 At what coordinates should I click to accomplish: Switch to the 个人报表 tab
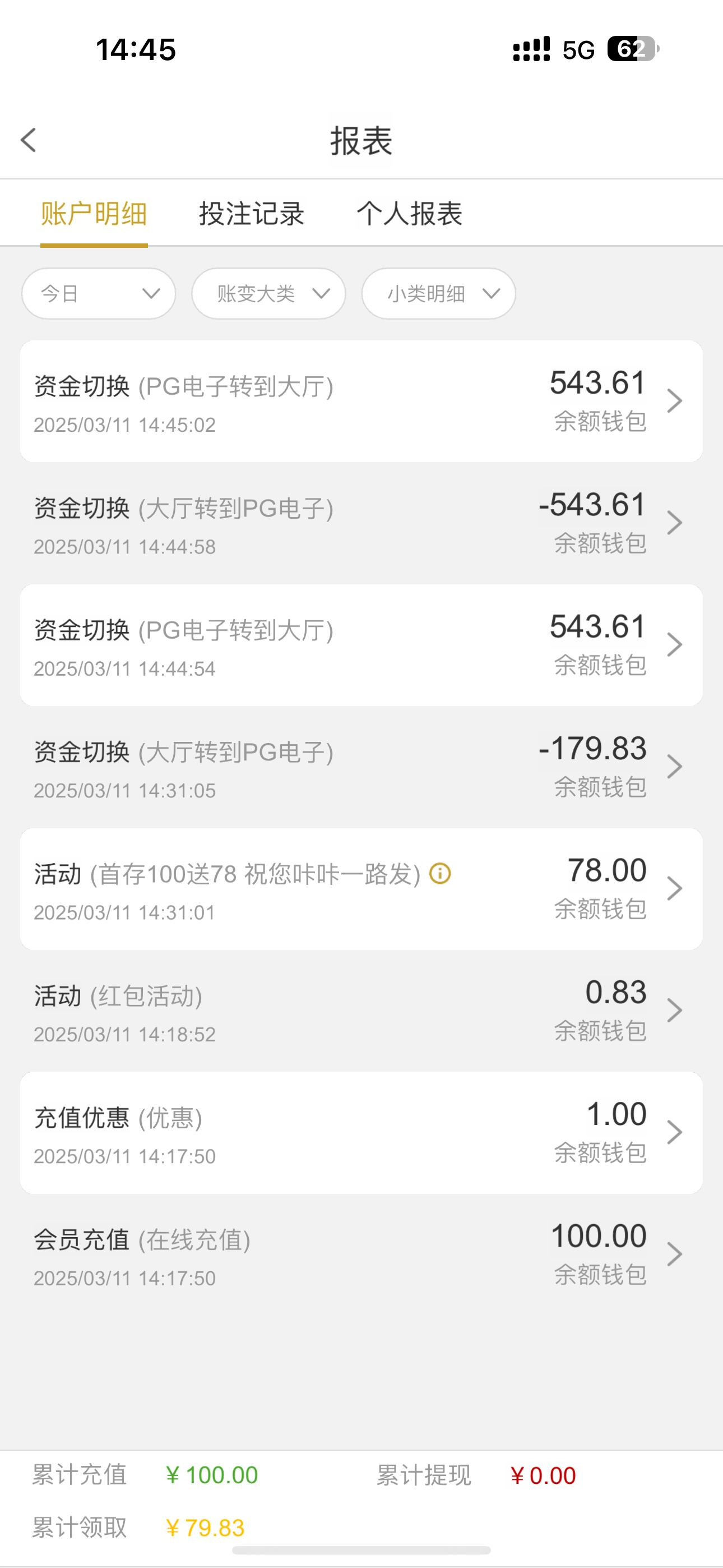[x=410, y=214]
